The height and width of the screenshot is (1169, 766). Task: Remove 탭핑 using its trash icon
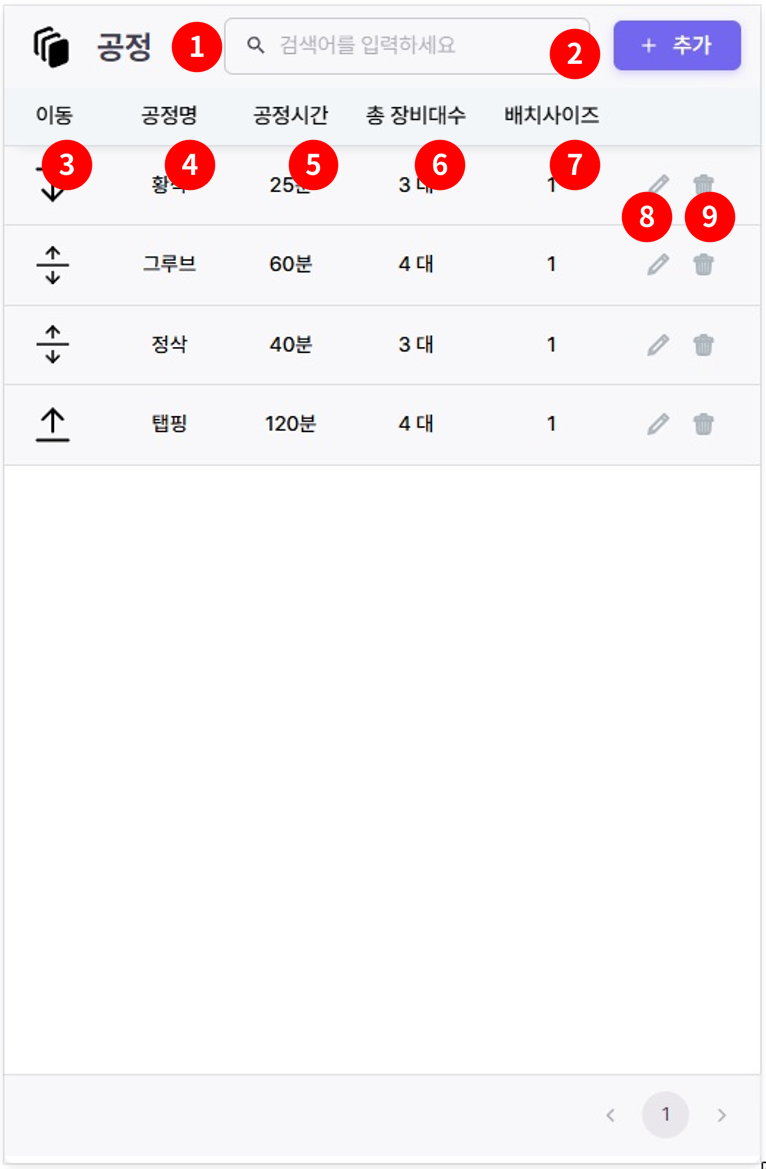[x=704, y=424]
